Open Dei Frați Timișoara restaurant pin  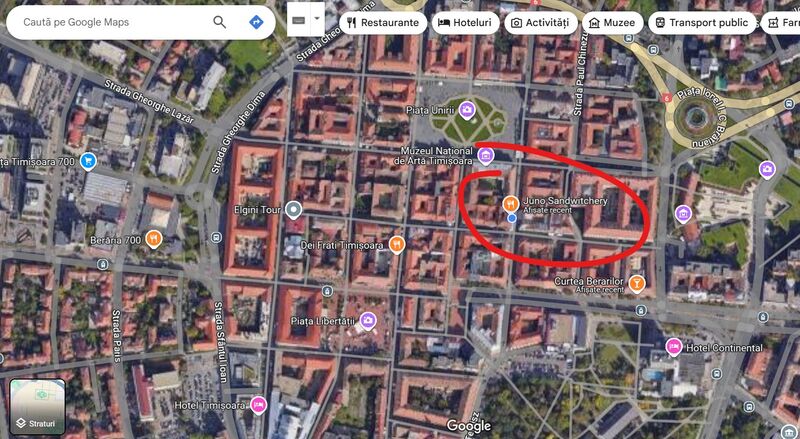tap(397, 245)
